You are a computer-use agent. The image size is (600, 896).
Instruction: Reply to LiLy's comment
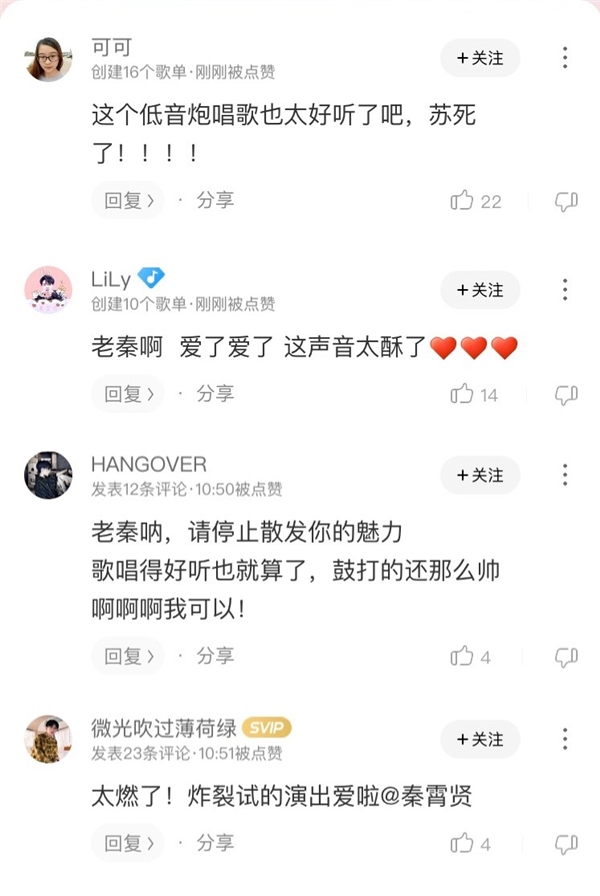coord(127,394)
